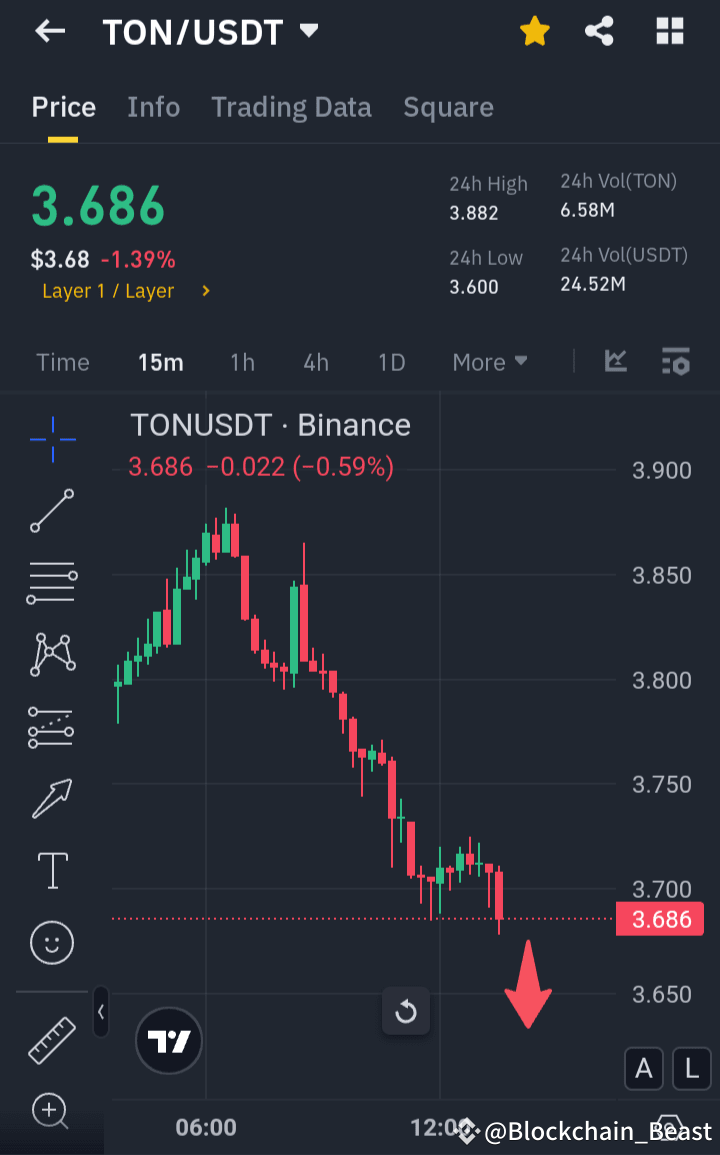Image resolution: width=720 pixels, height=1155 pixels.
Task: Open the zoom-in magnifier tool
Action: click(51, 1112)
